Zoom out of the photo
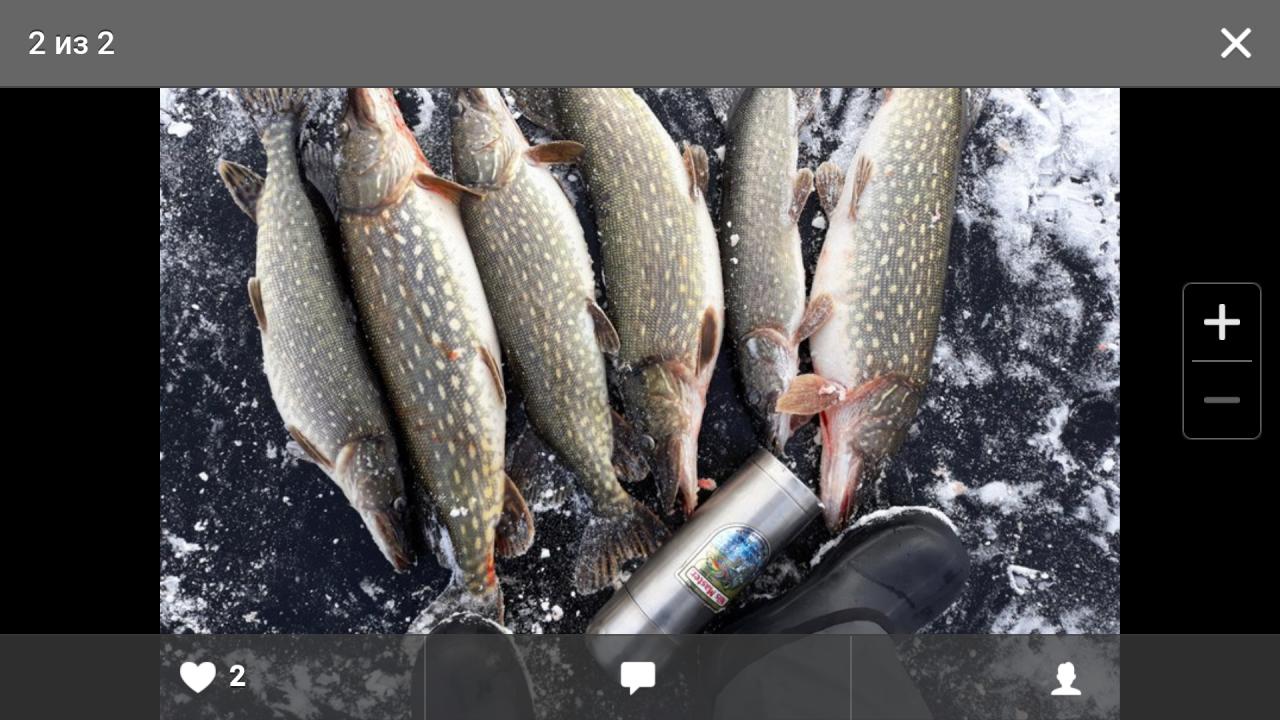The height and width of the screenshot is (720, 1280). point(1221,400)
